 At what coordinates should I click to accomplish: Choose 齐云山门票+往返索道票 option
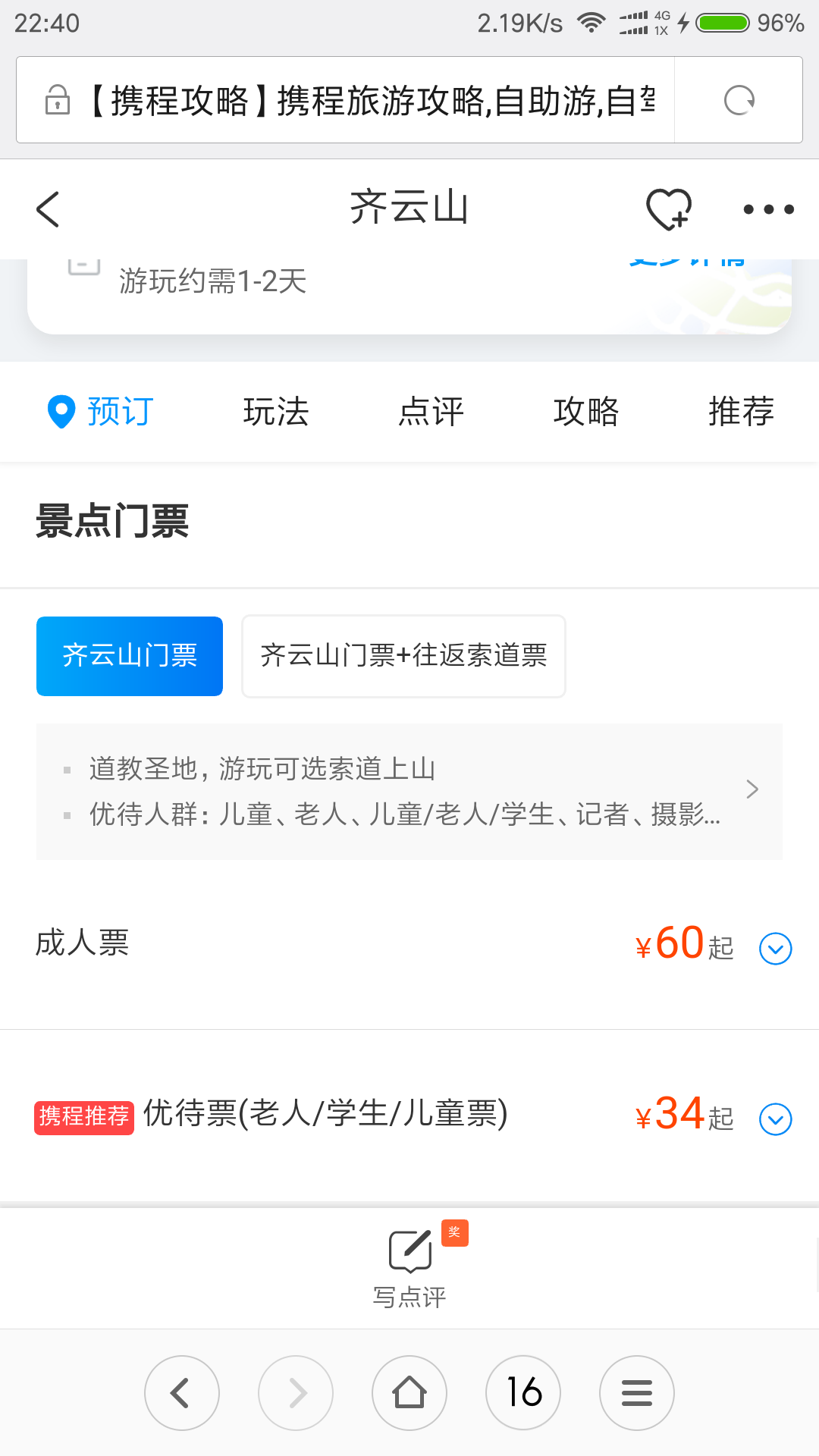(x=403, y=656)
